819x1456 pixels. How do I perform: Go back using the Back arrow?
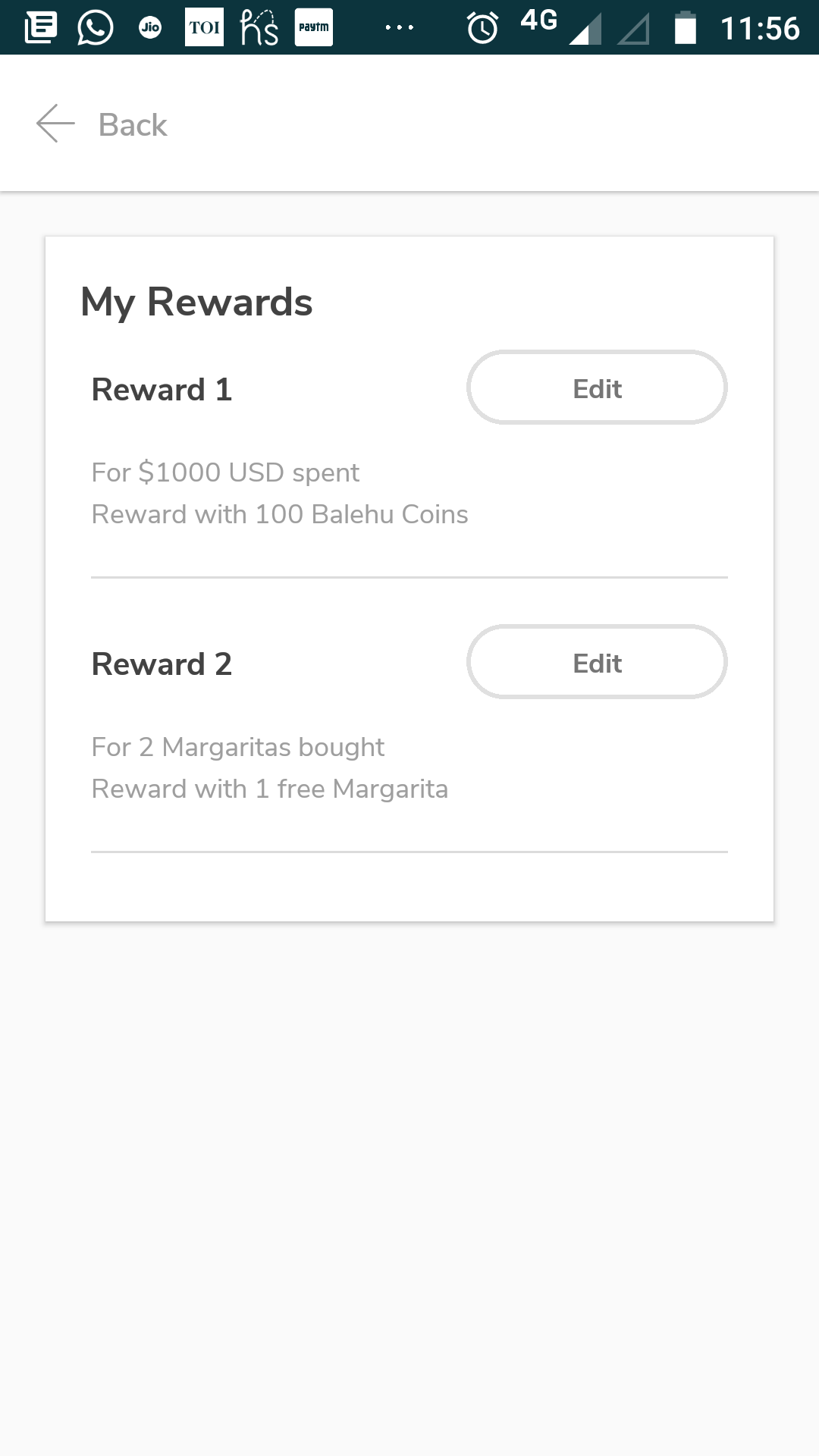coord(57,124)
